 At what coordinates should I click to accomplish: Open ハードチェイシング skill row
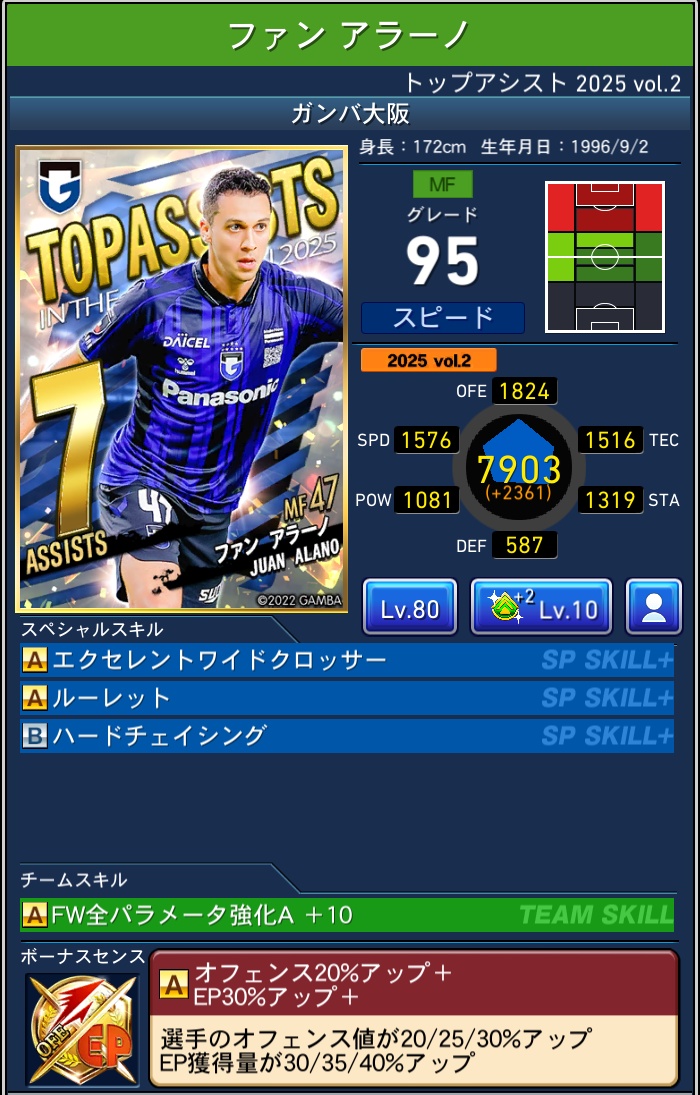point(346,735)
